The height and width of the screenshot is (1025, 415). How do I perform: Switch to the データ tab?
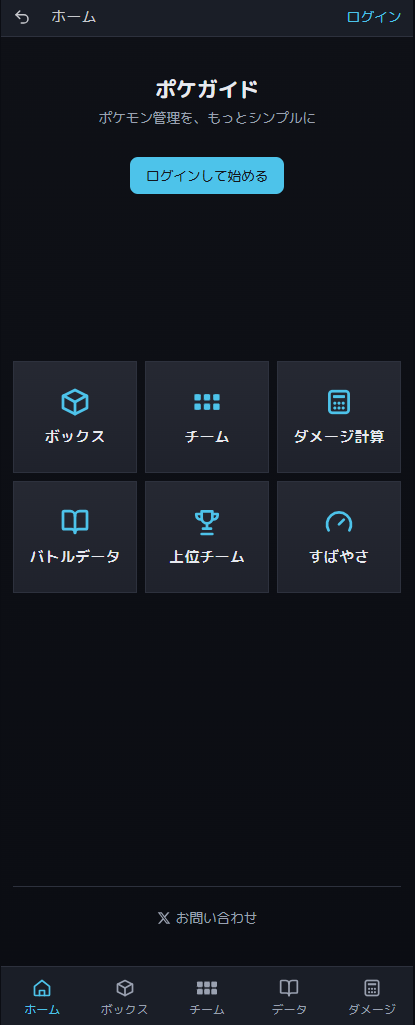289,996
